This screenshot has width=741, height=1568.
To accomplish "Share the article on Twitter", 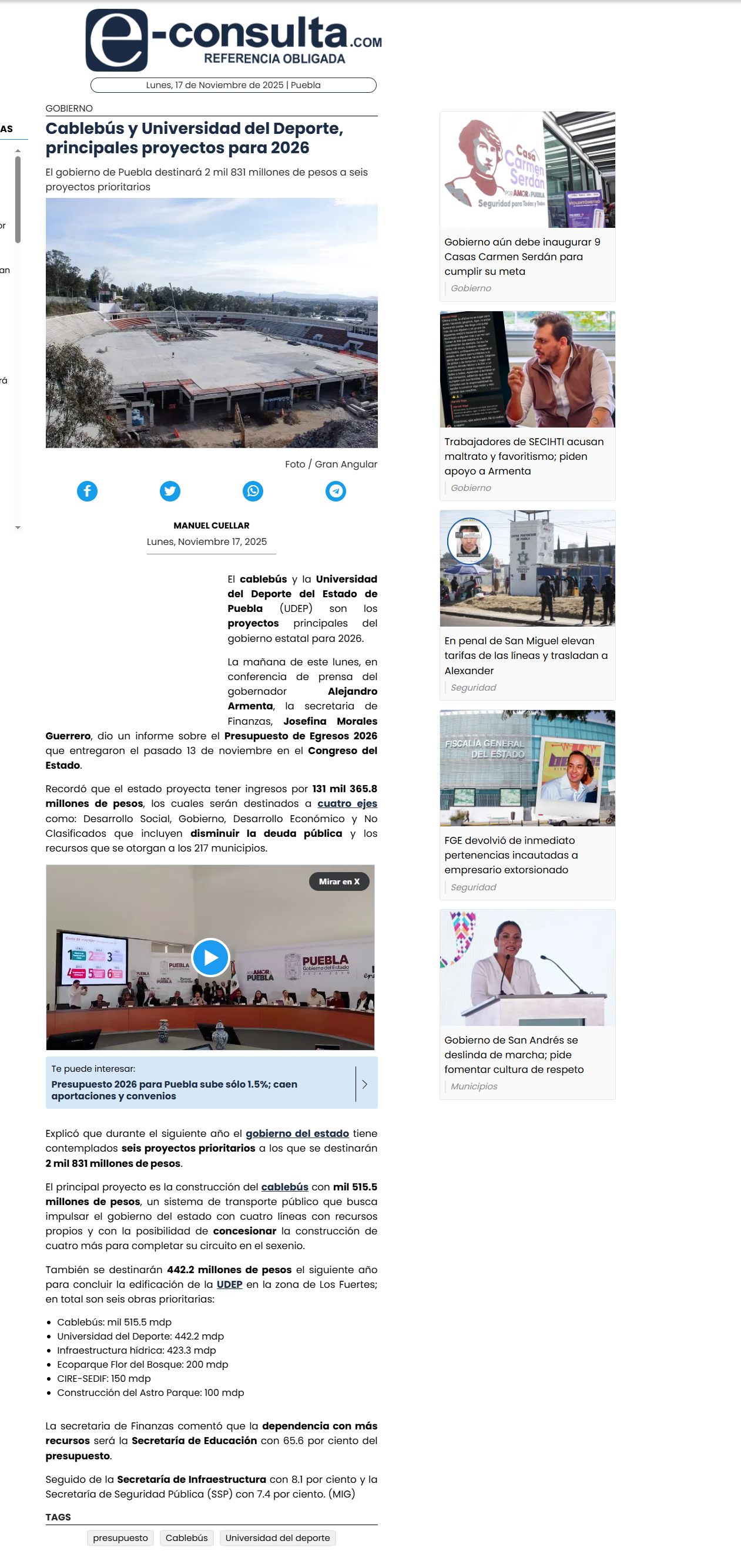I will [x=170, y=490].
